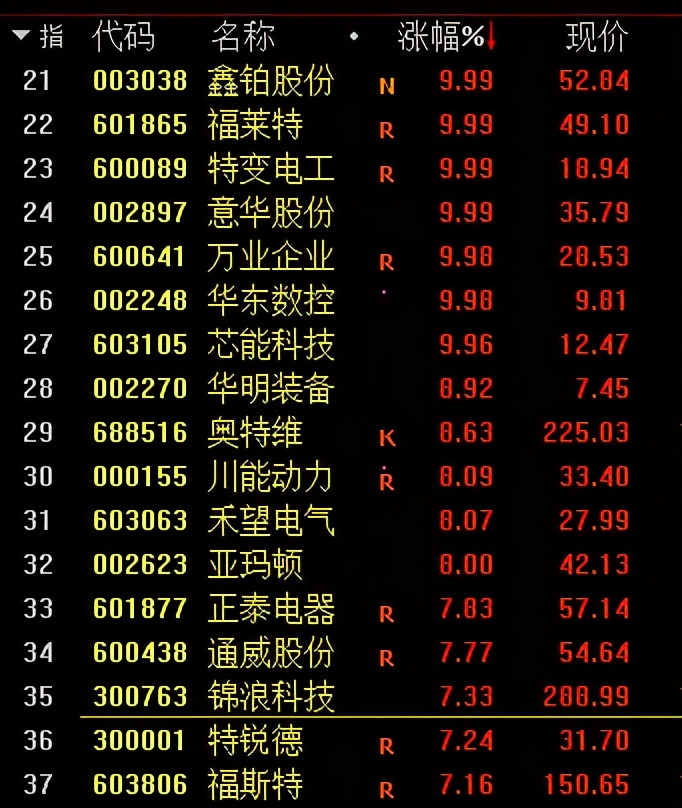
Task: Open the 鑫铂股份 stock row
Action: tap(270, 81)
